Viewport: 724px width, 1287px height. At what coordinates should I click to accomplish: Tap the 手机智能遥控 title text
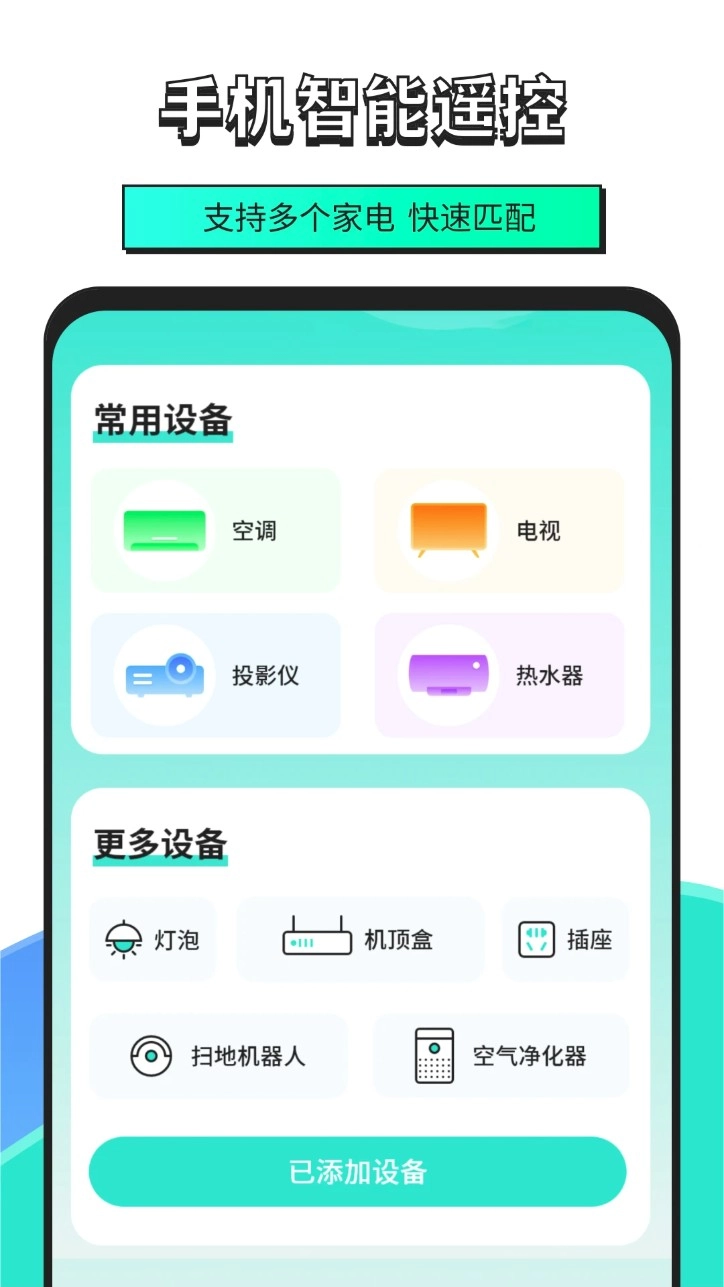click(362, 103)
